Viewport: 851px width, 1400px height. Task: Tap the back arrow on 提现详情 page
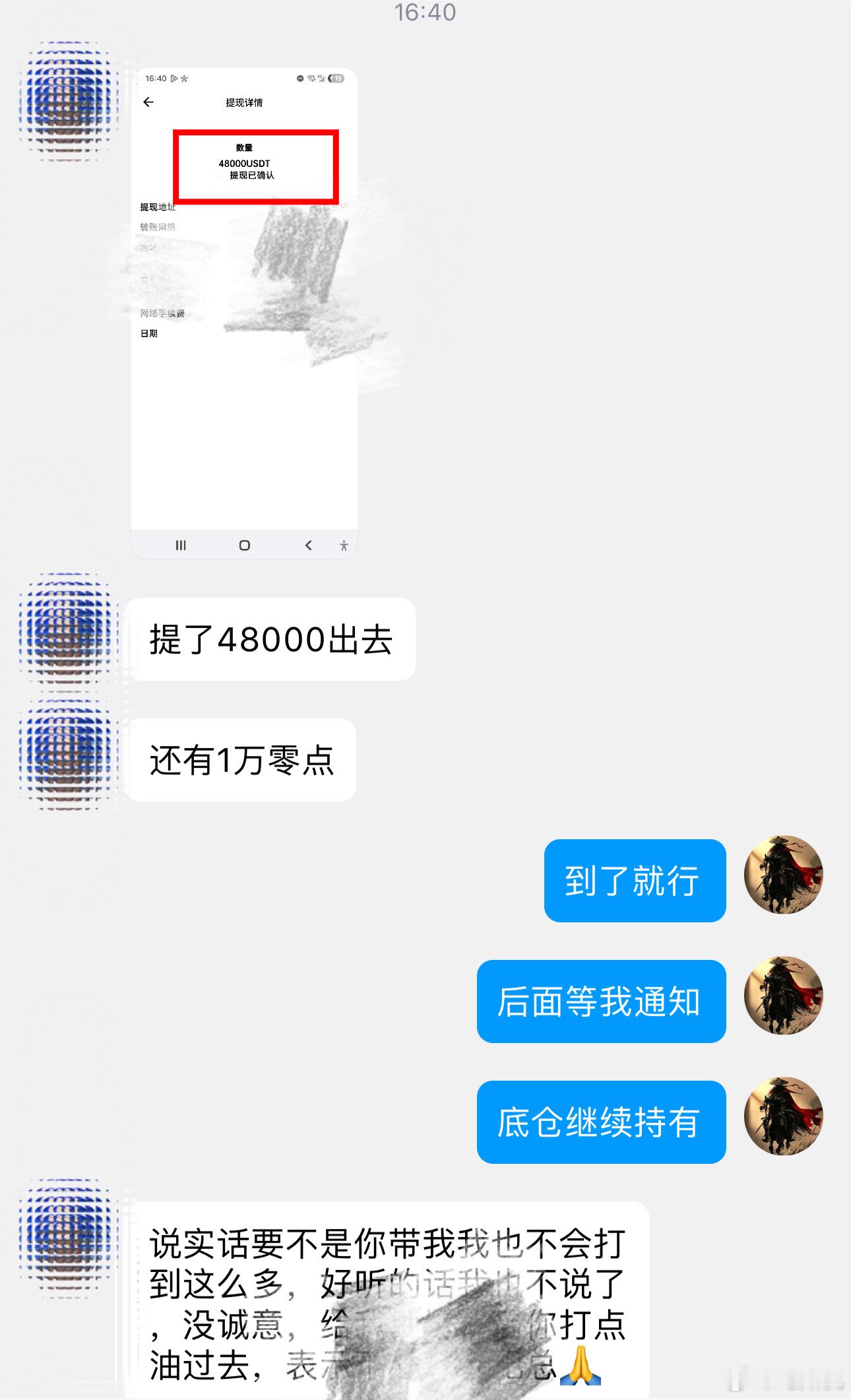click(x=149, y=102)
